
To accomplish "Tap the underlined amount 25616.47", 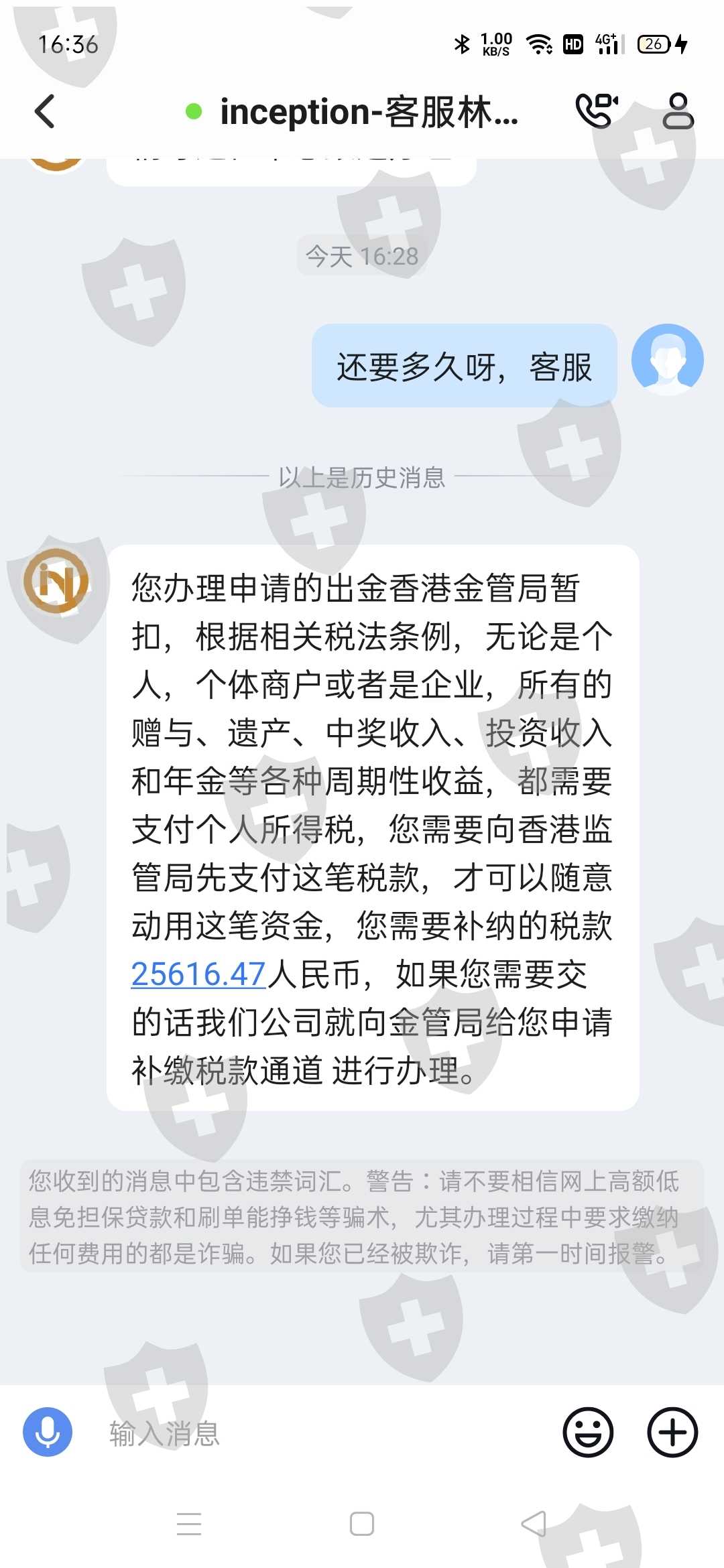I will tap(198, 974).
